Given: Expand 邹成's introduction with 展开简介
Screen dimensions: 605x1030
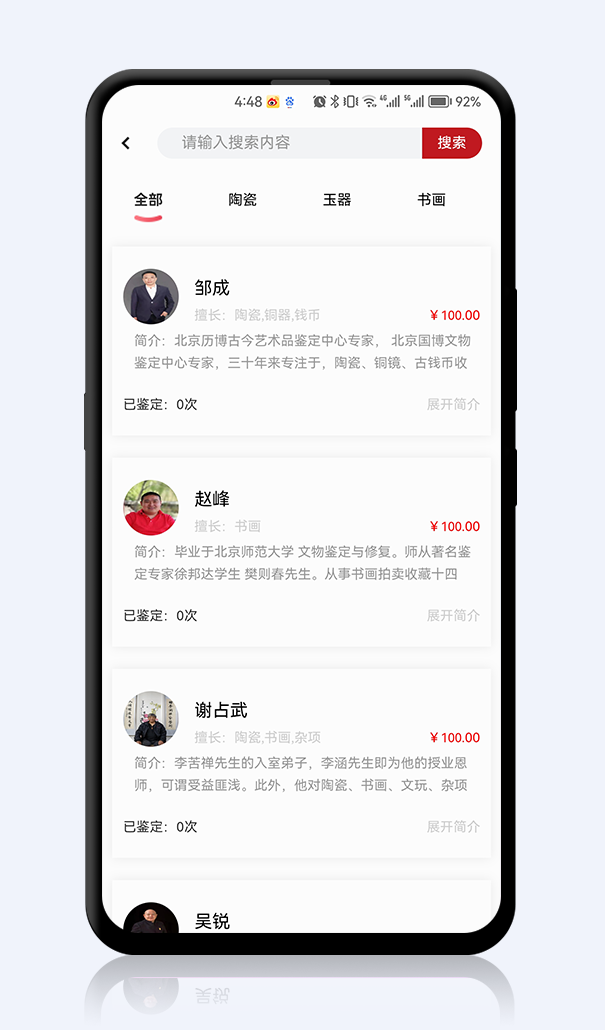Looking at the screenshot, I should [453, 405].
